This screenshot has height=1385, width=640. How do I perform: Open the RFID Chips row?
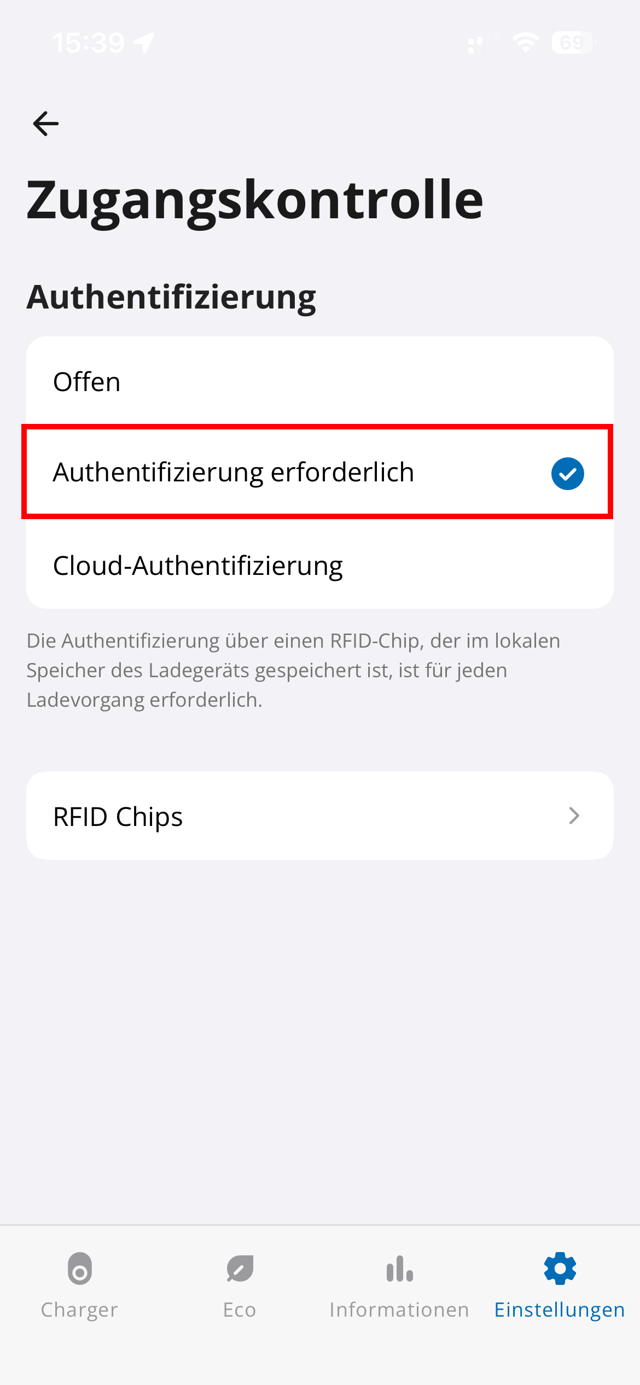click(319, 816)
